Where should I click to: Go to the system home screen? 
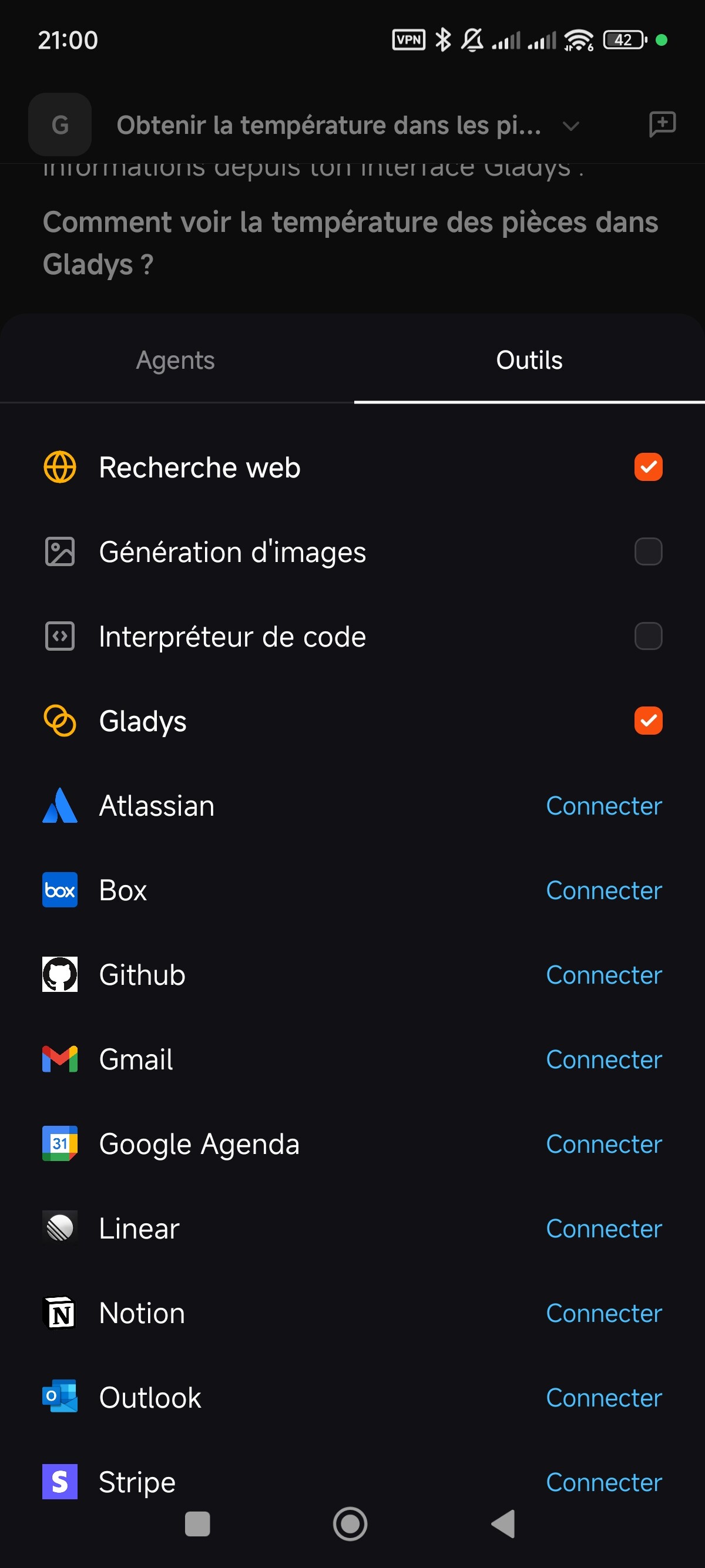[350, 1524]
